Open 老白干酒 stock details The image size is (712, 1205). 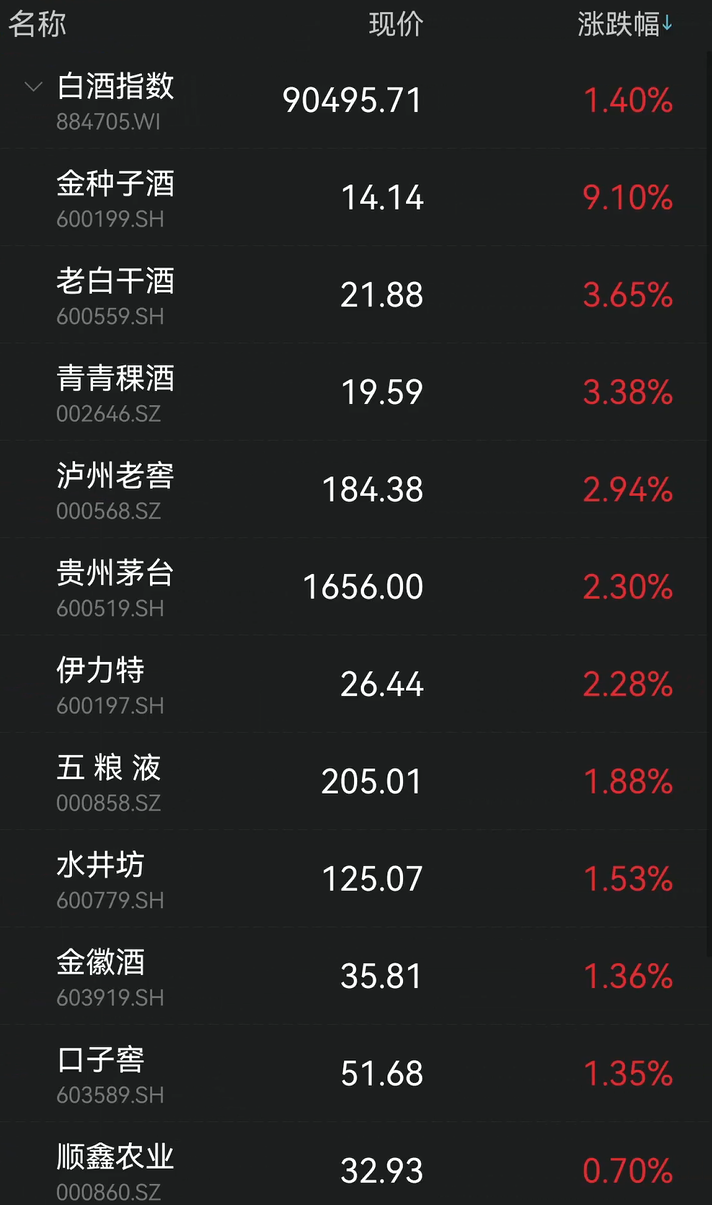[x=356, y=295]
